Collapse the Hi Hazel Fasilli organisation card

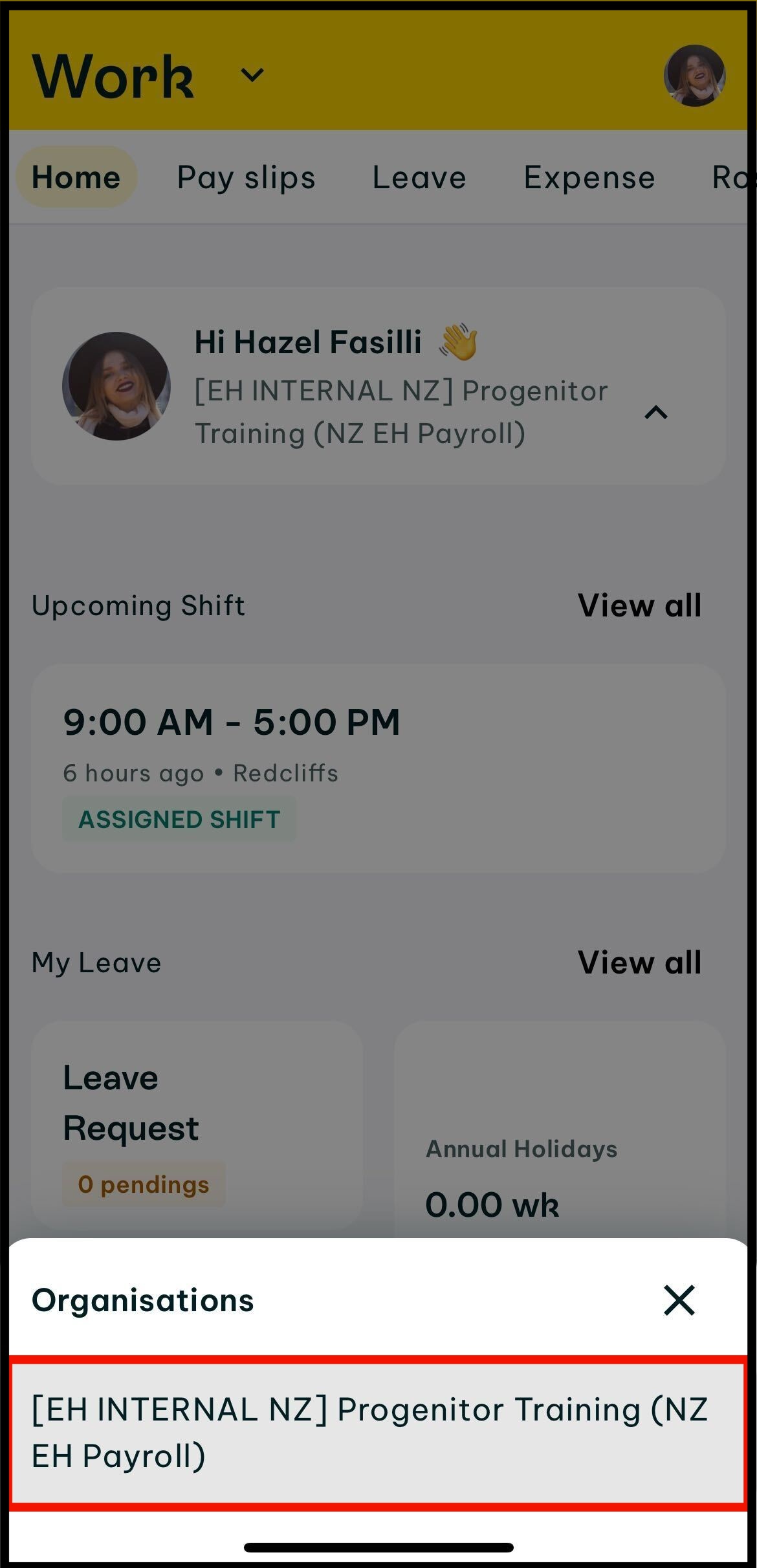pos(655,412)
